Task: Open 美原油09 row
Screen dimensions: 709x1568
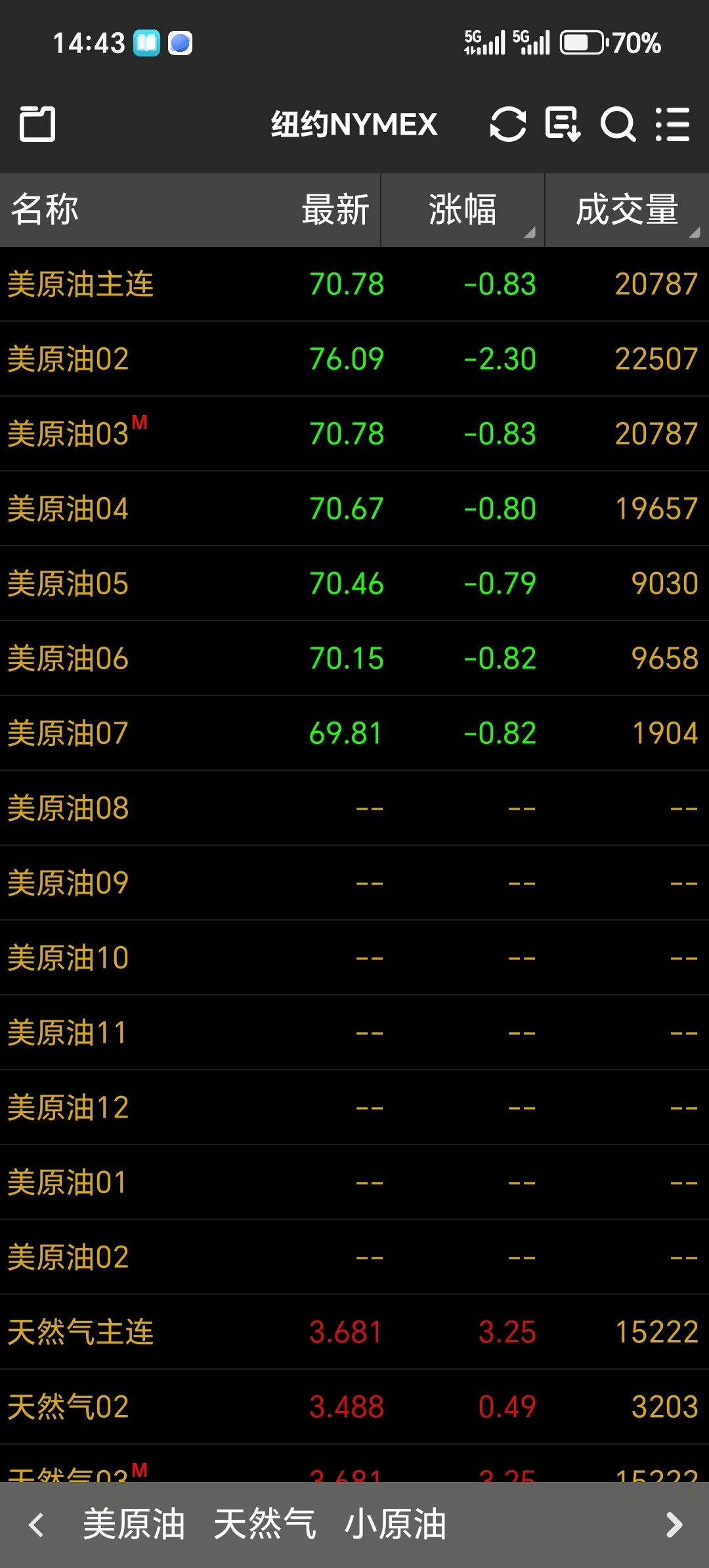Action: [x=354, y=883]
